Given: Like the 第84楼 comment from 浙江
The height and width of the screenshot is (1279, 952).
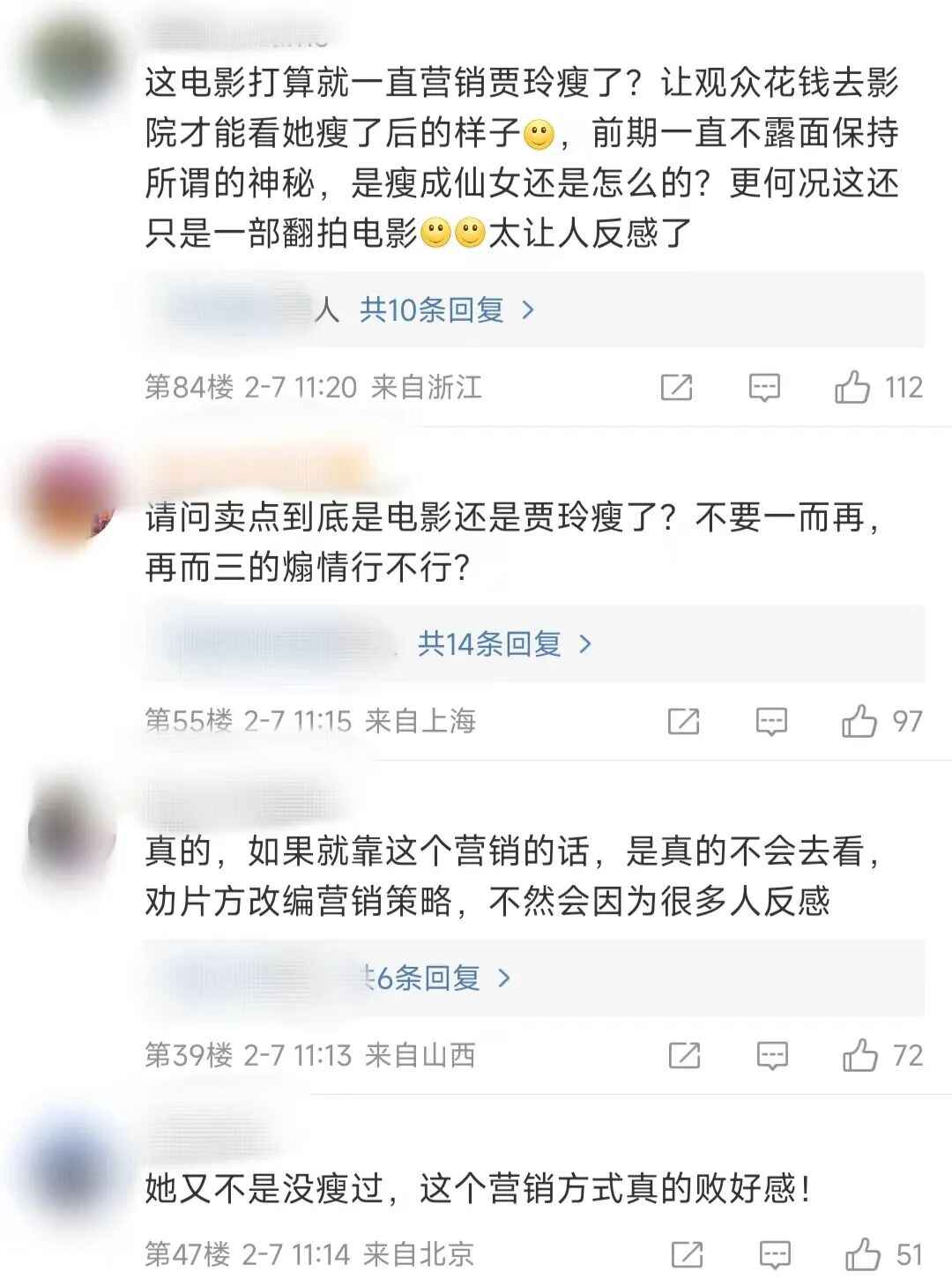Looking at the screenshot, I should (852, 387).
